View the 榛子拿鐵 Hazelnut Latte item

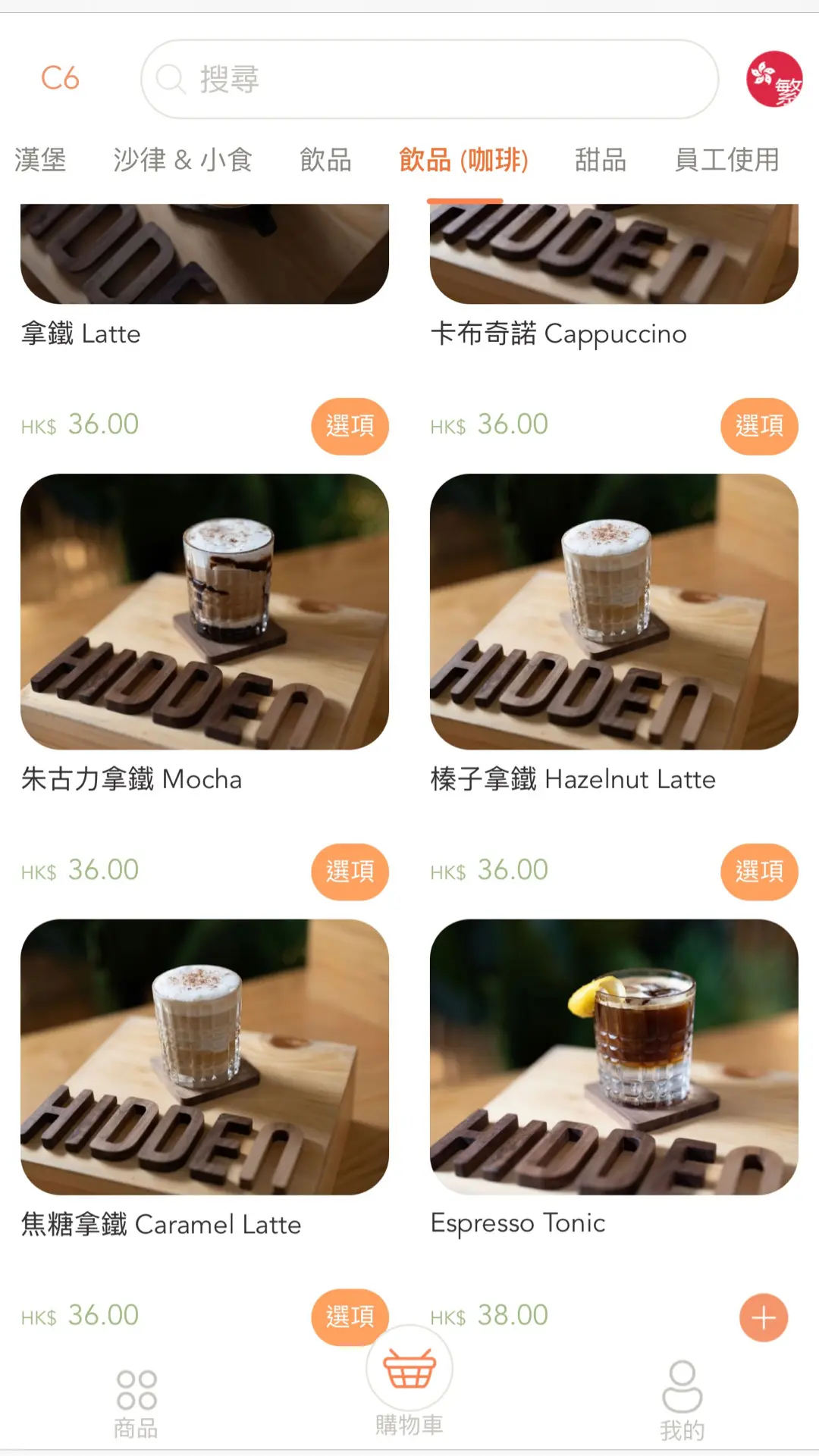coord(614,611)
